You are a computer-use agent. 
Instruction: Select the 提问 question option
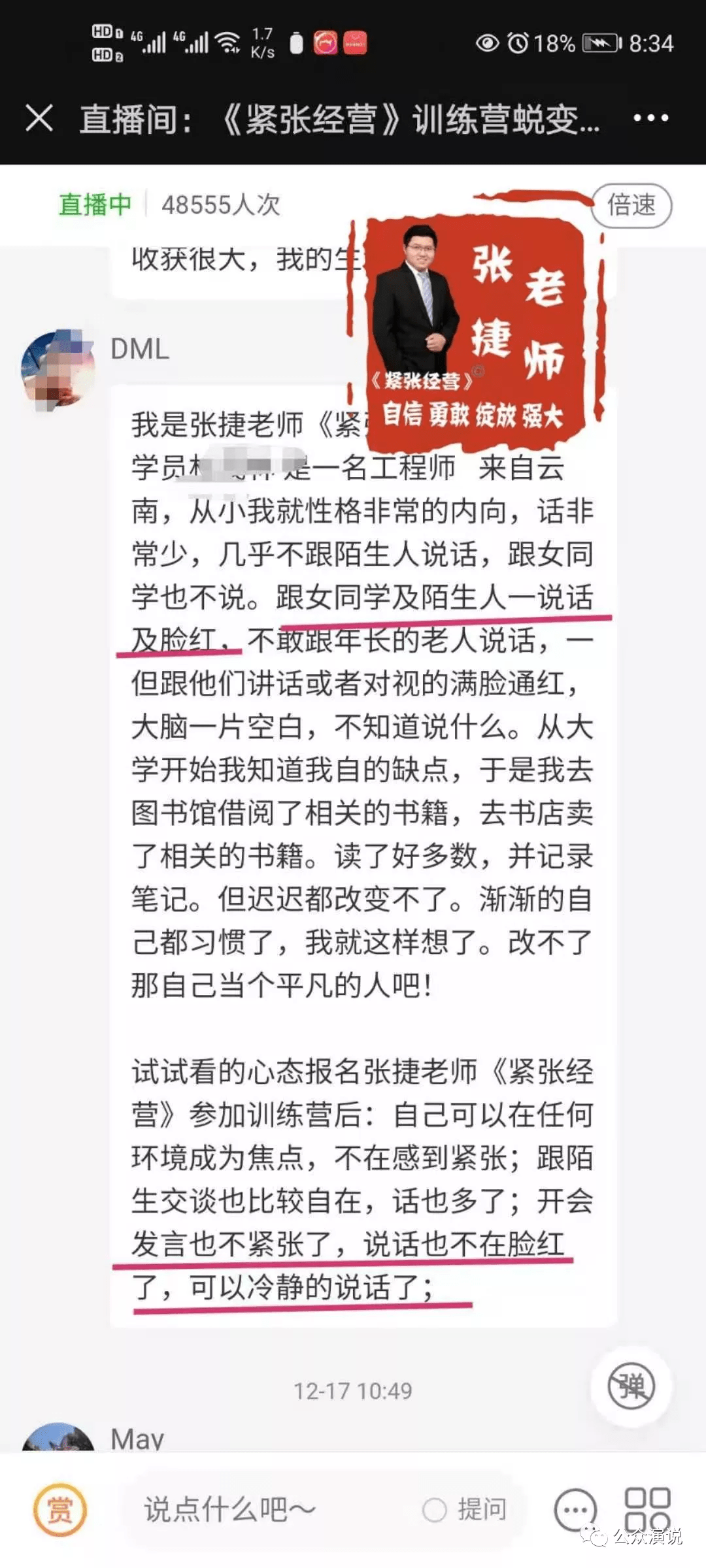465,1510
